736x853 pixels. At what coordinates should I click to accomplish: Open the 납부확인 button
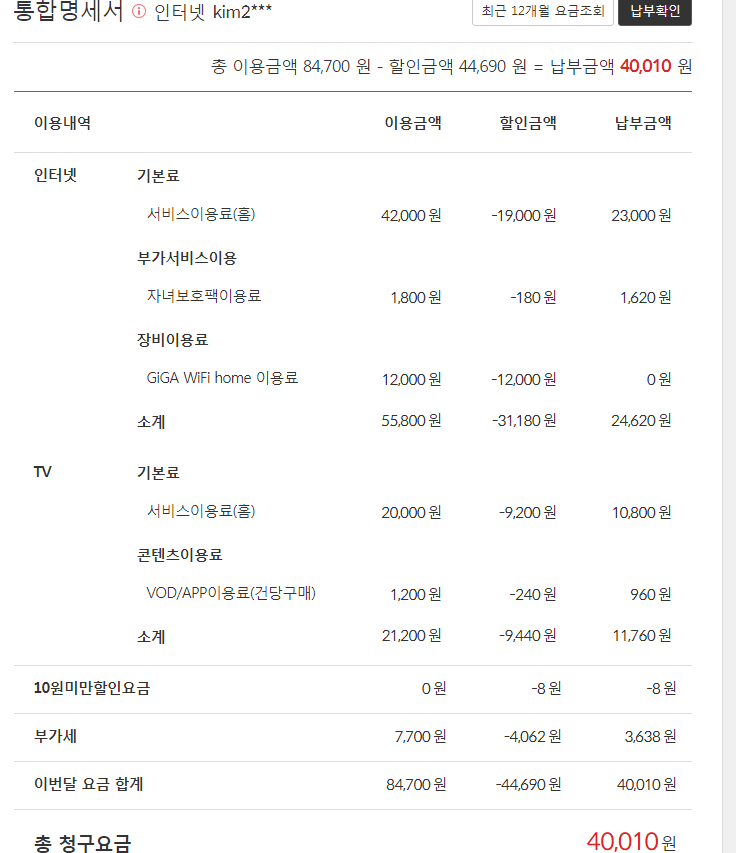[x=655, y=11]
